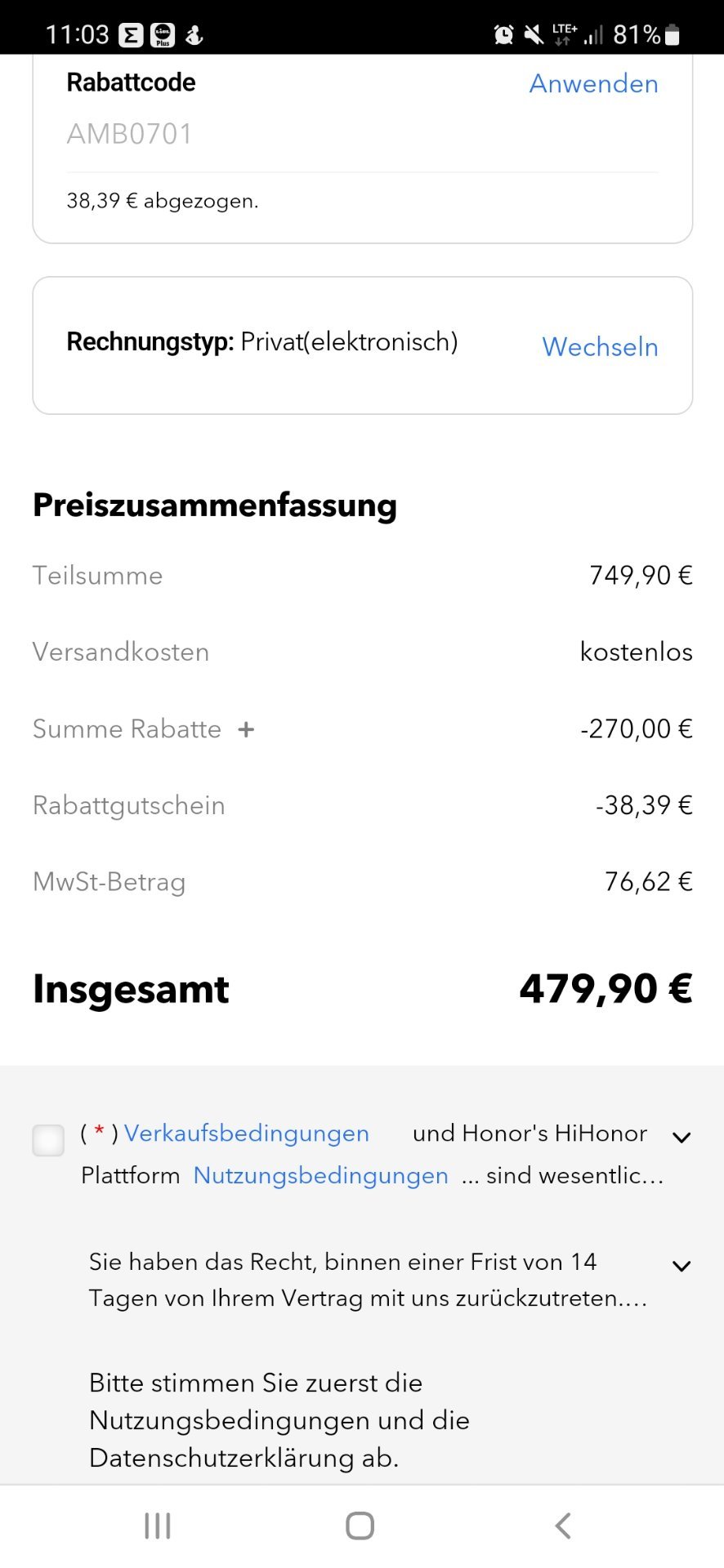Expand the terms text with the chevron

pos(682,1138)
